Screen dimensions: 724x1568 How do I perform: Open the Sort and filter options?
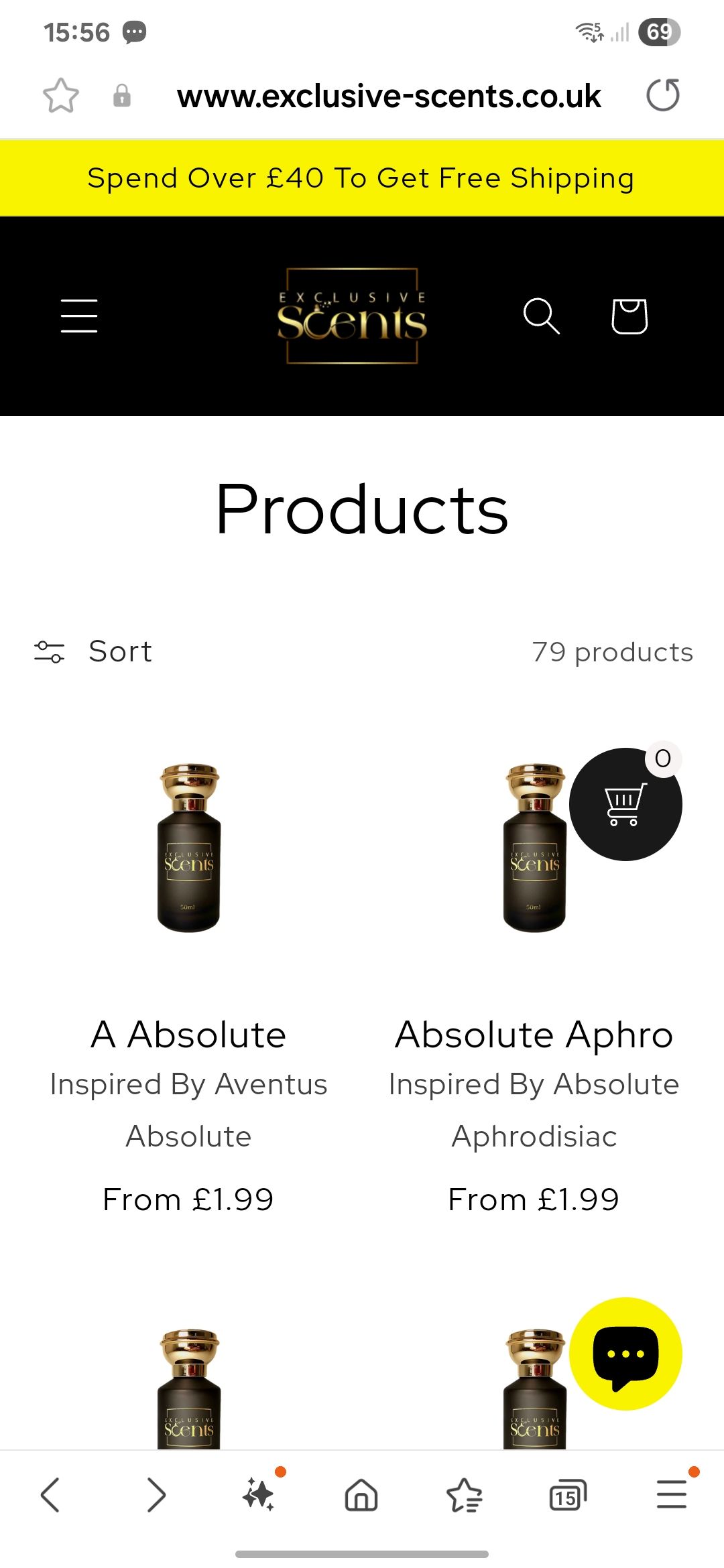click(94, 651)
